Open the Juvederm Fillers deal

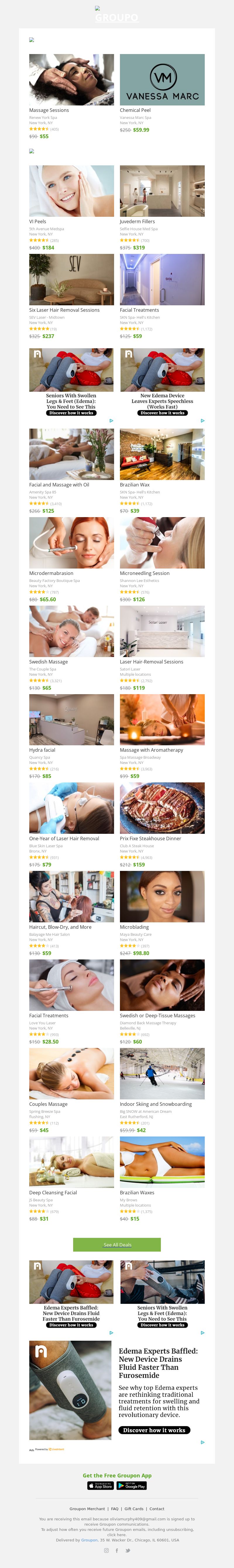point(162,191)
